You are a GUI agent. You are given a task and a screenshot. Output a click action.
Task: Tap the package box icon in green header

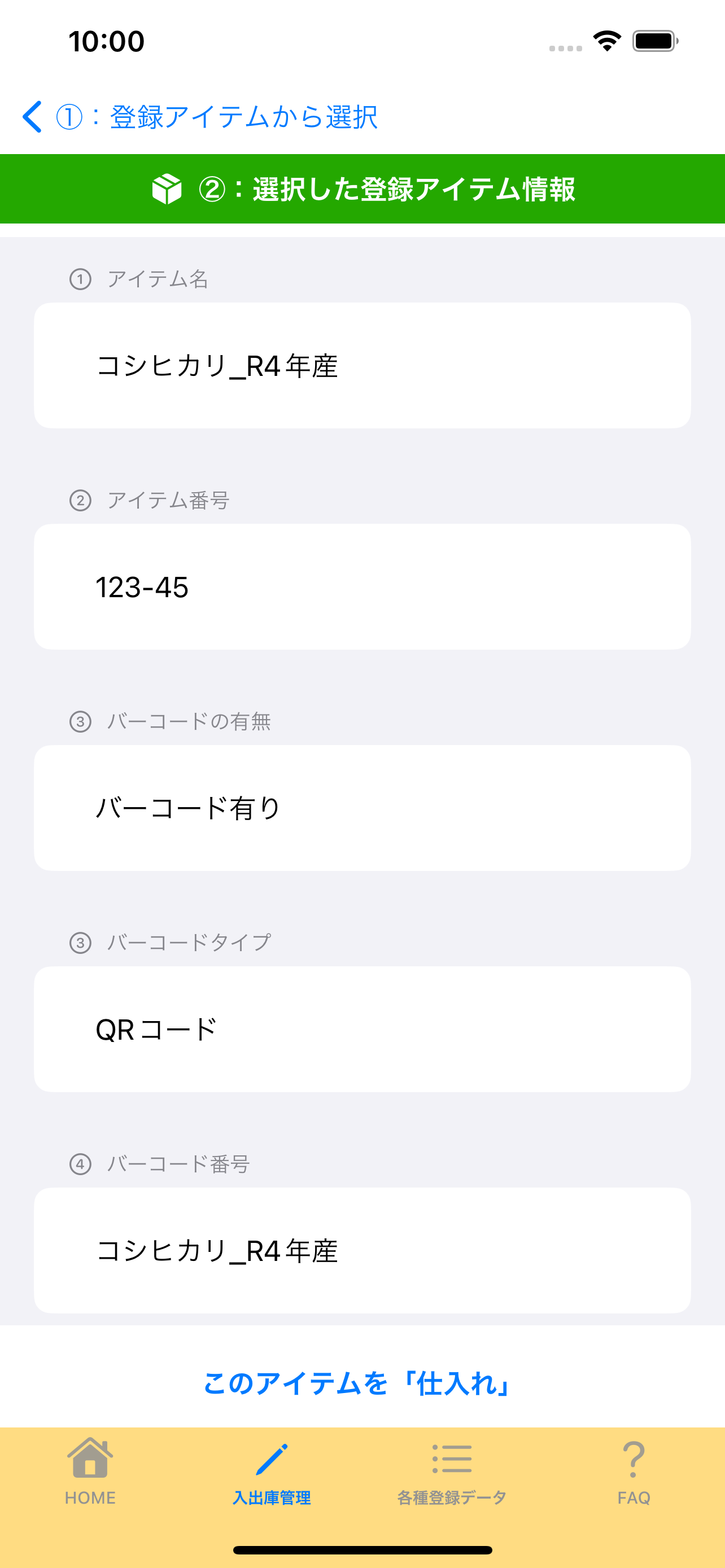pos(165,189)
